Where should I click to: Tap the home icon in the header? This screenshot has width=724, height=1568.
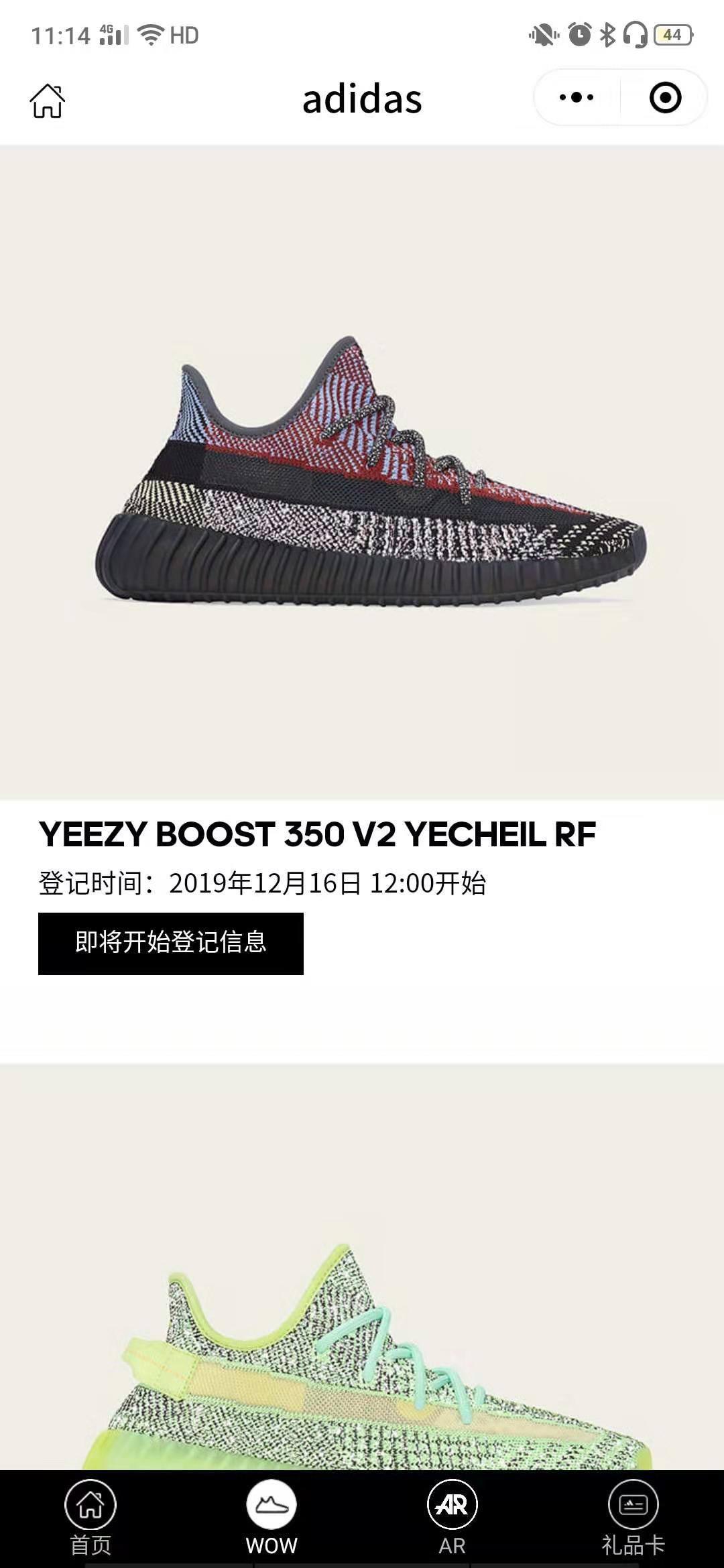47,101
